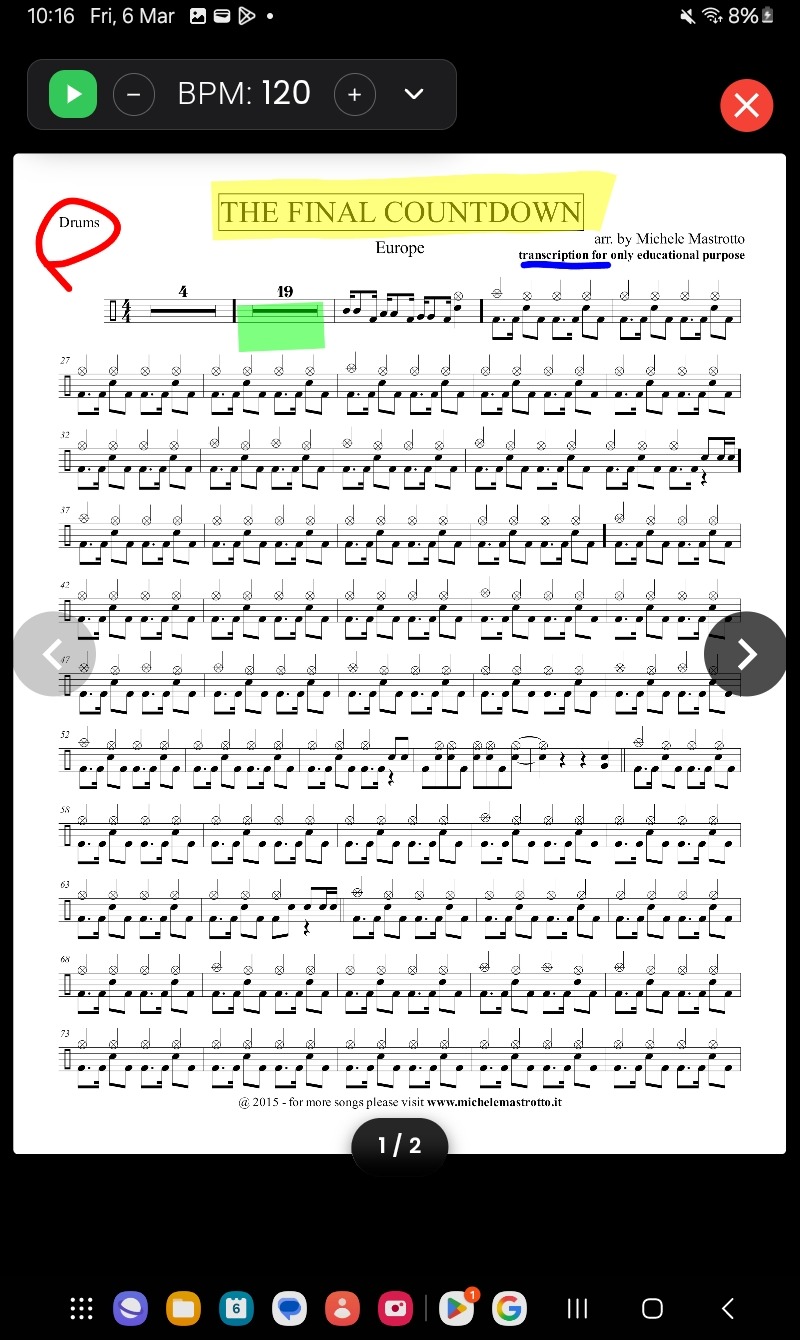Go to the home screen
Screen dimensions: 800x1340
(652, 1308)
